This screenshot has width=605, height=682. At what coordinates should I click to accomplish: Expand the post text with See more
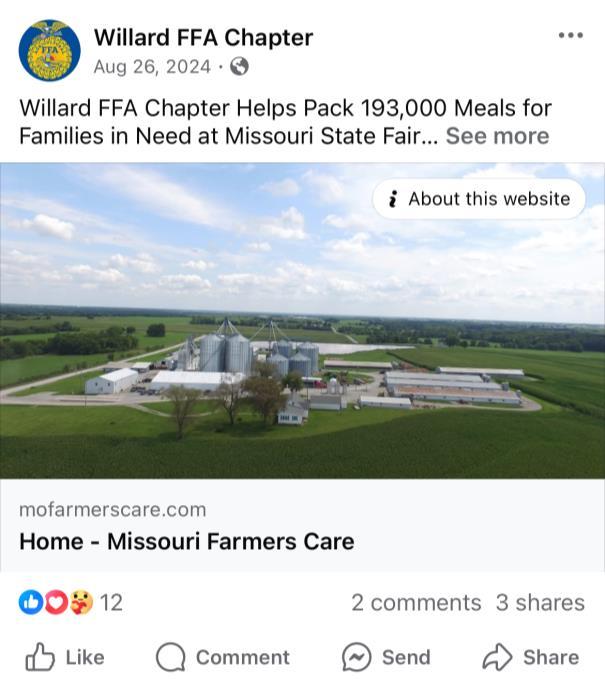tap(497, 136)
